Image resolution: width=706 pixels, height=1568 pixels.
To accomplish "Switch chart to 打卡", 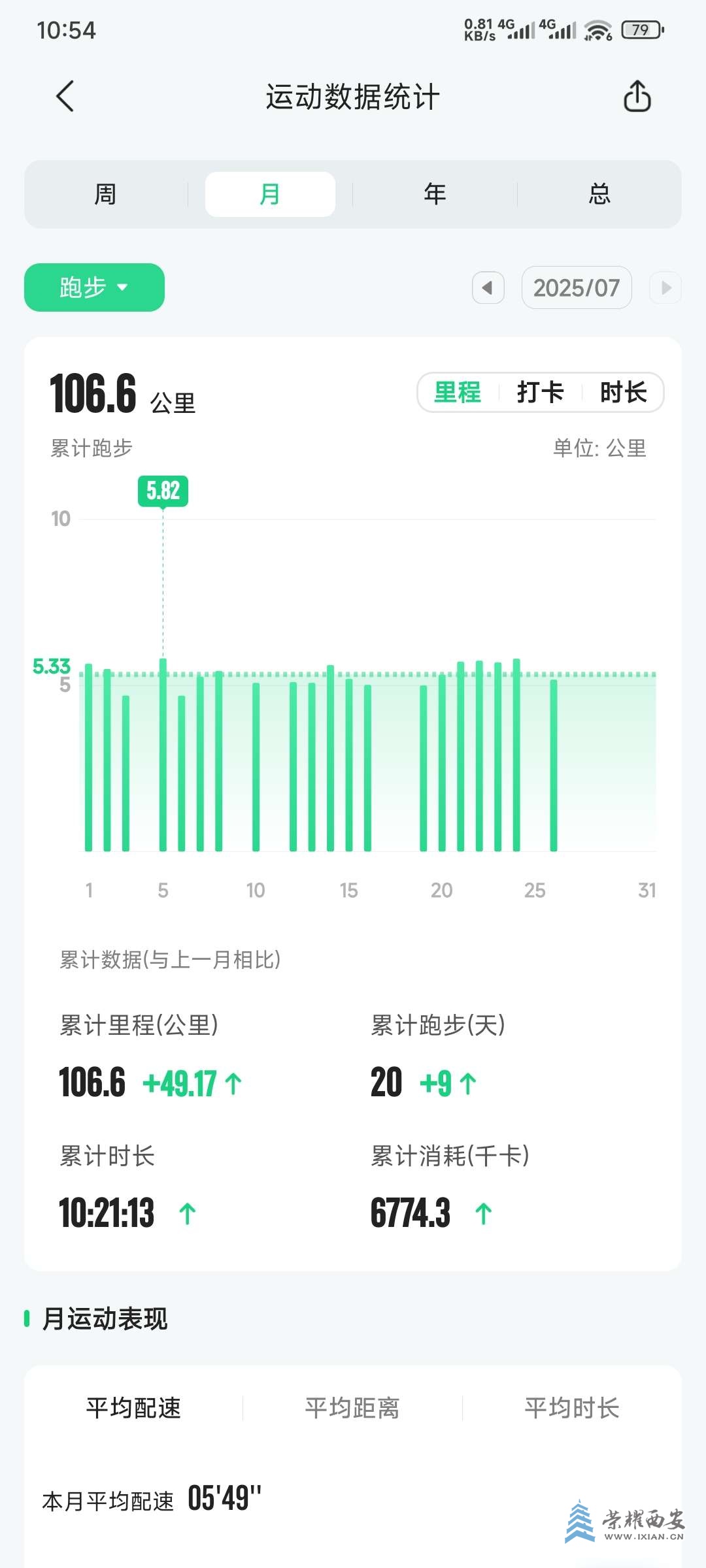I will click(540, 393).
